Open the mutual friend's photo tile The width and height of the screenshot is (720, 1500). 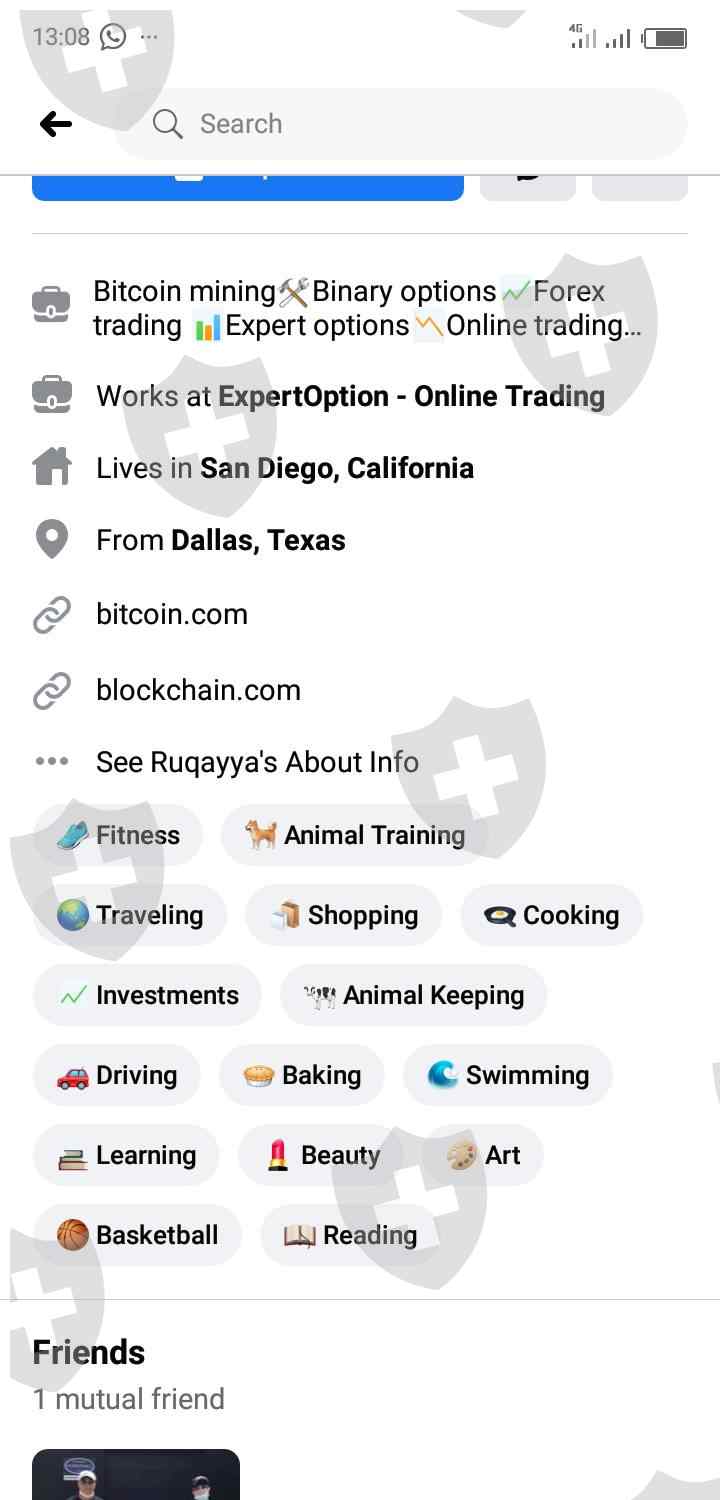136,1474
